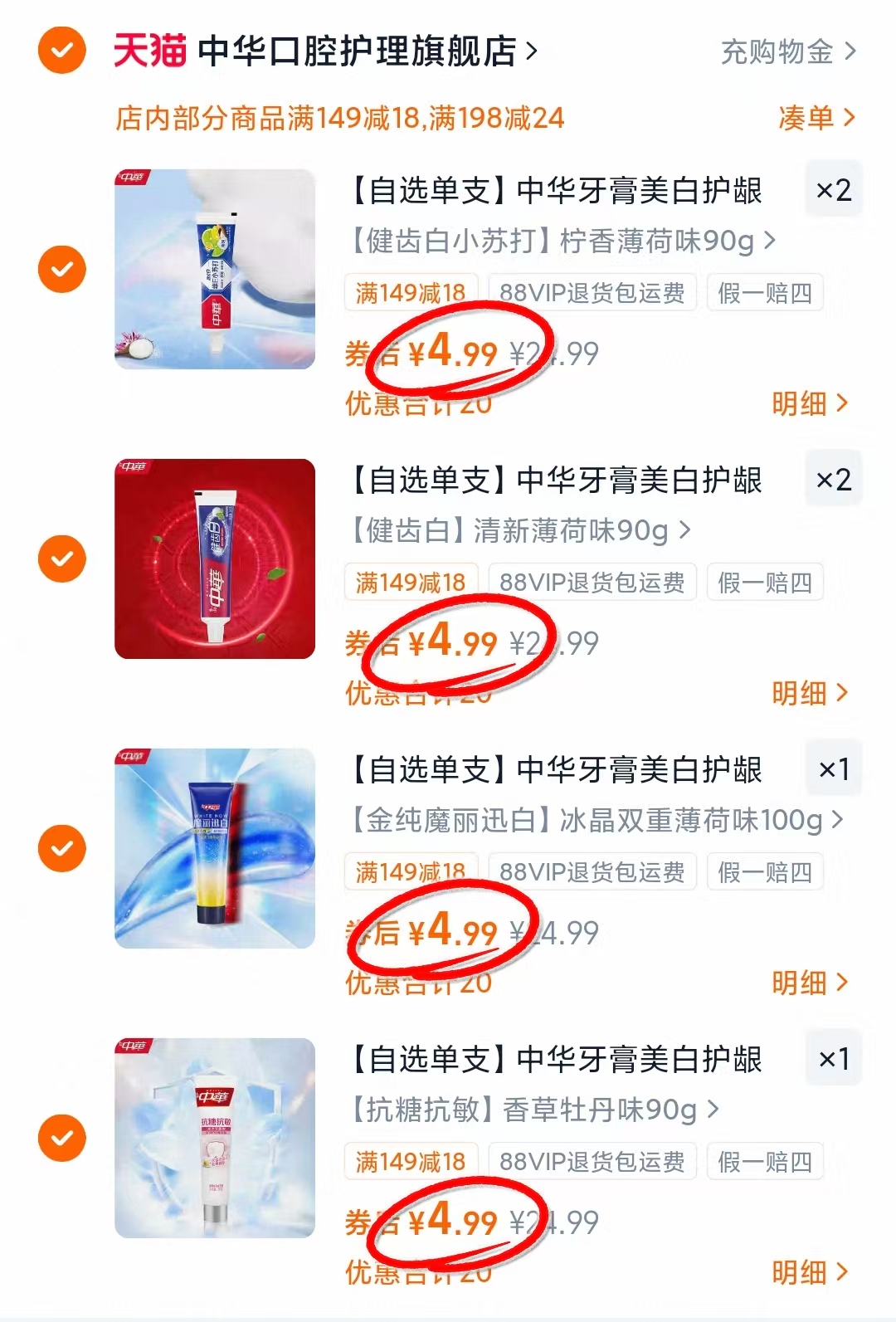The image size is (896, 1322).
Task: Click the ×2 quantity label on first item
Action: coord(834,188)
